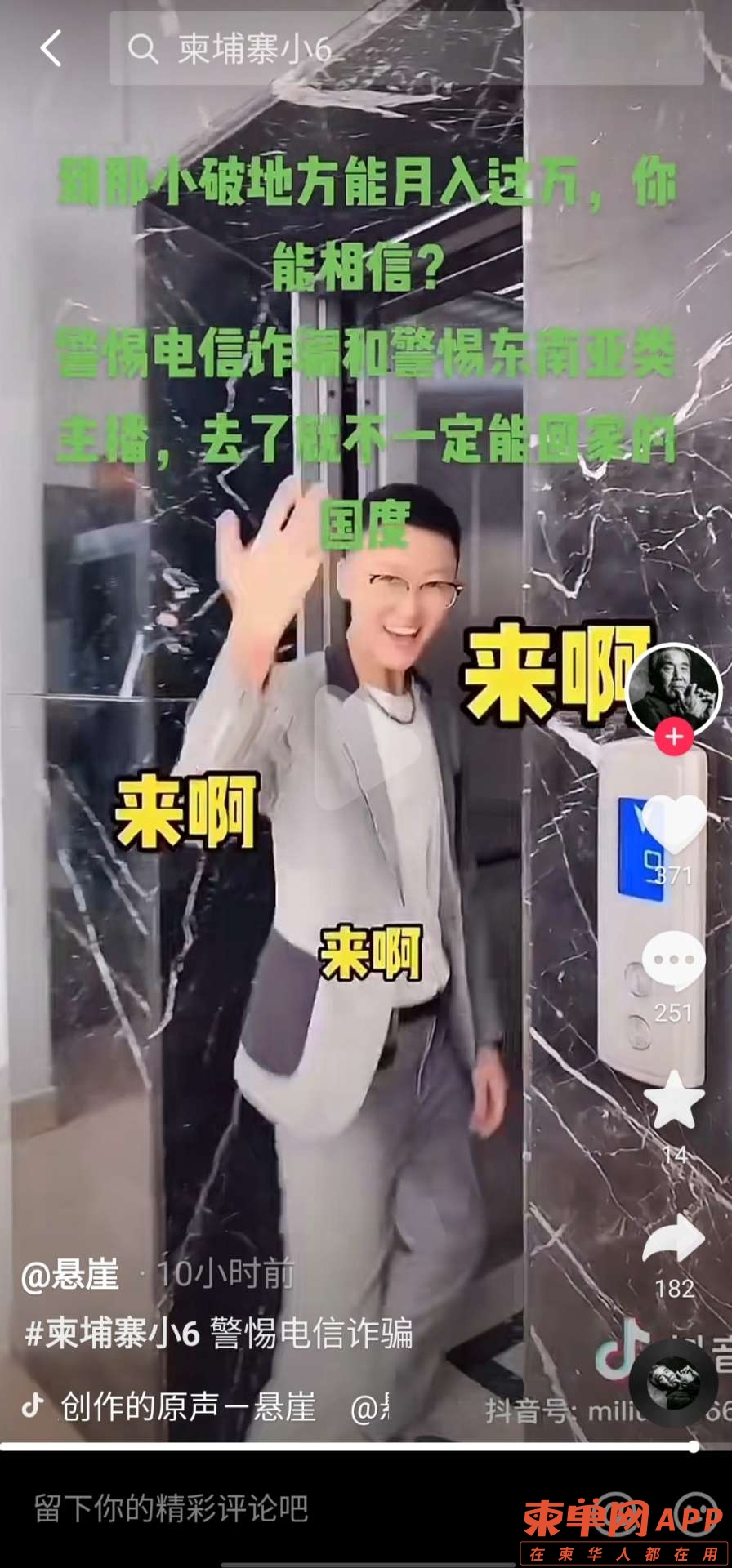Follow the creator via the red plus badge
Screen dimensions: 732x1568
(x=674, y=737)
